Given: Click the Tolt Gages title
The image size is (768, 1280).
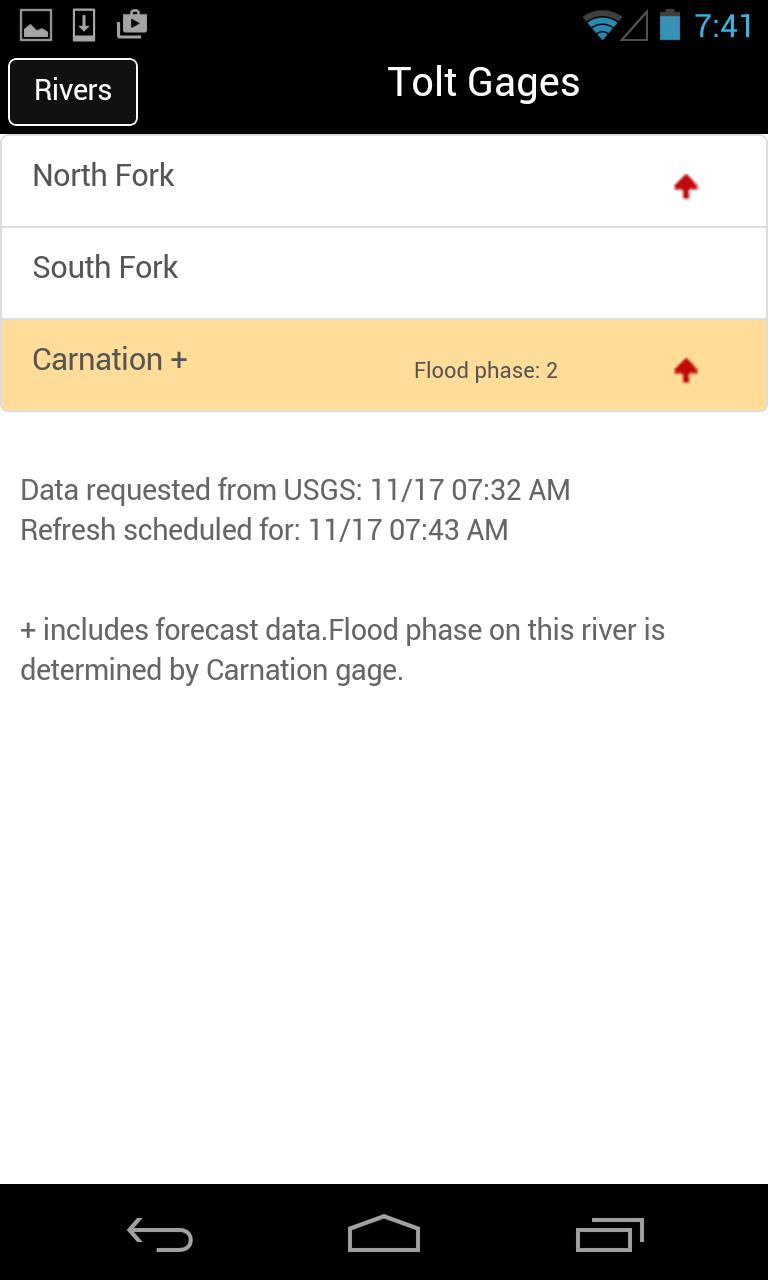Looking at the screenshot, I should click(x=485, y=82).
